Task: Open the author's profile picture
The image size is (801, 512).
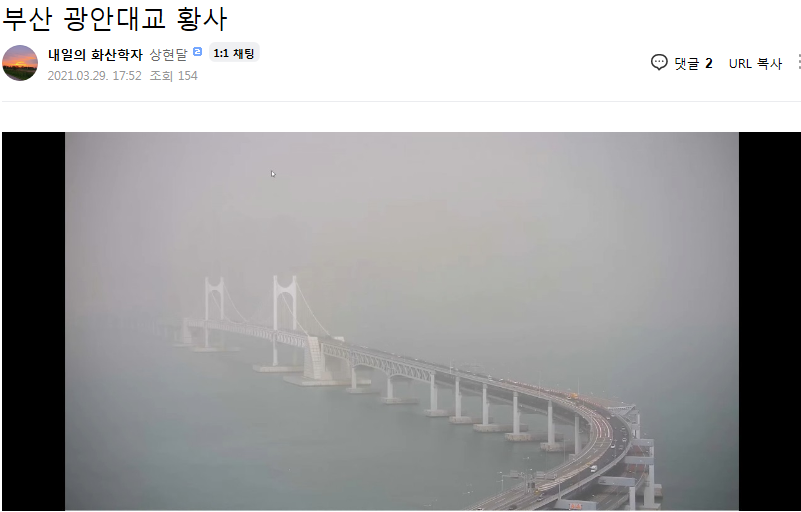Action: point(20,63)
